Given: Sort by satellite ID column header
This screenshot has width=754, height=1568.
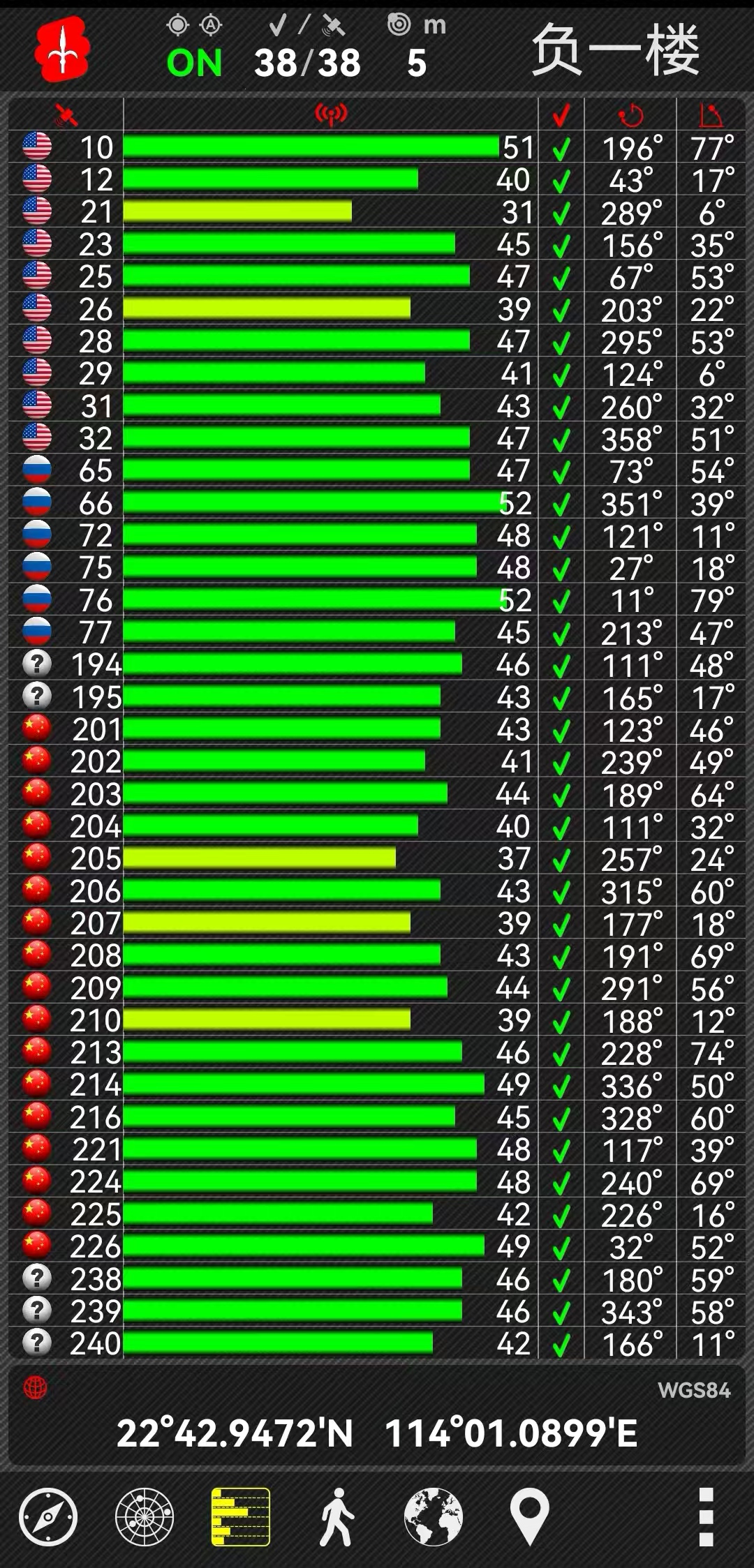Looking at the screenshot, I should (66, 114).
